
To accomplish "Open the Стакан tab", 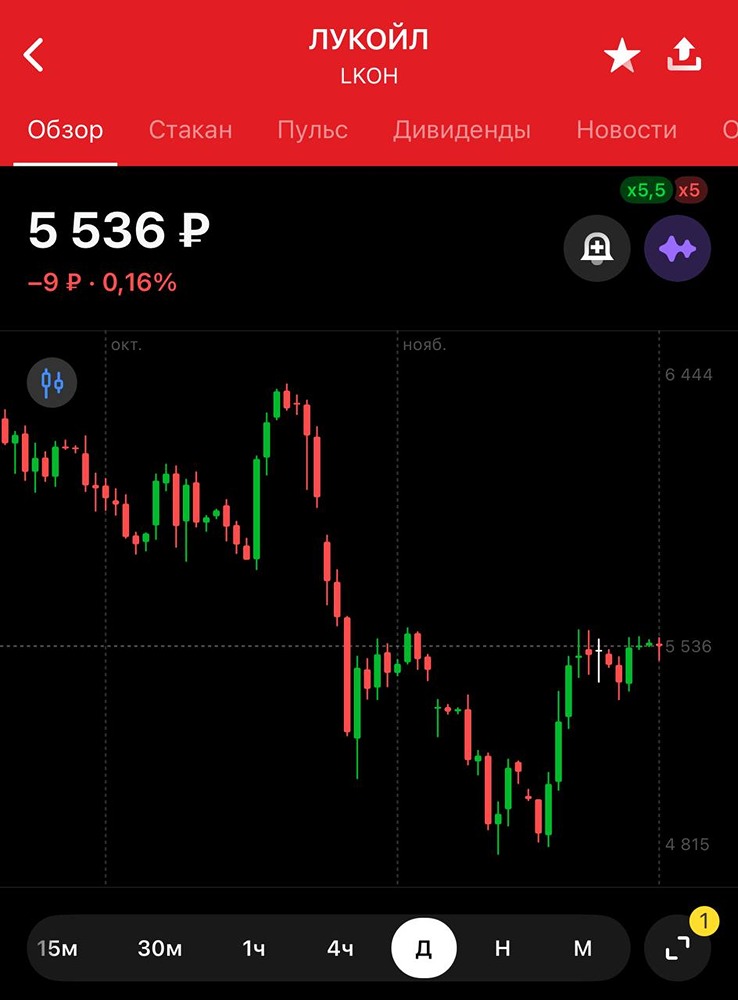I will pyautogui.click(x=190, y=130).
